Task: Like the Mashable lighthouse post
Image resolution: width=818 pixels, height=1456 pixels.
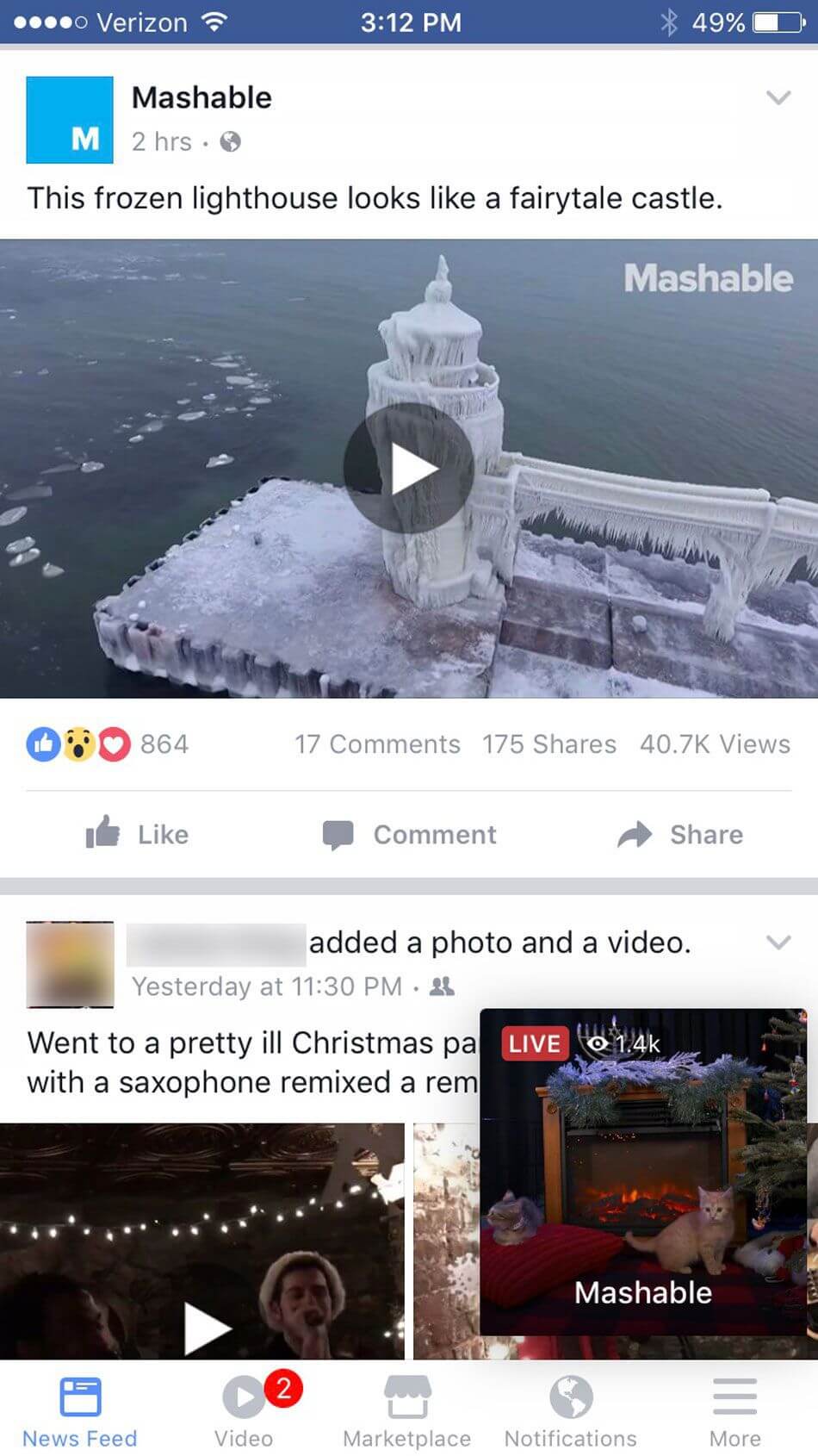Action: click(x=138, y=834)
